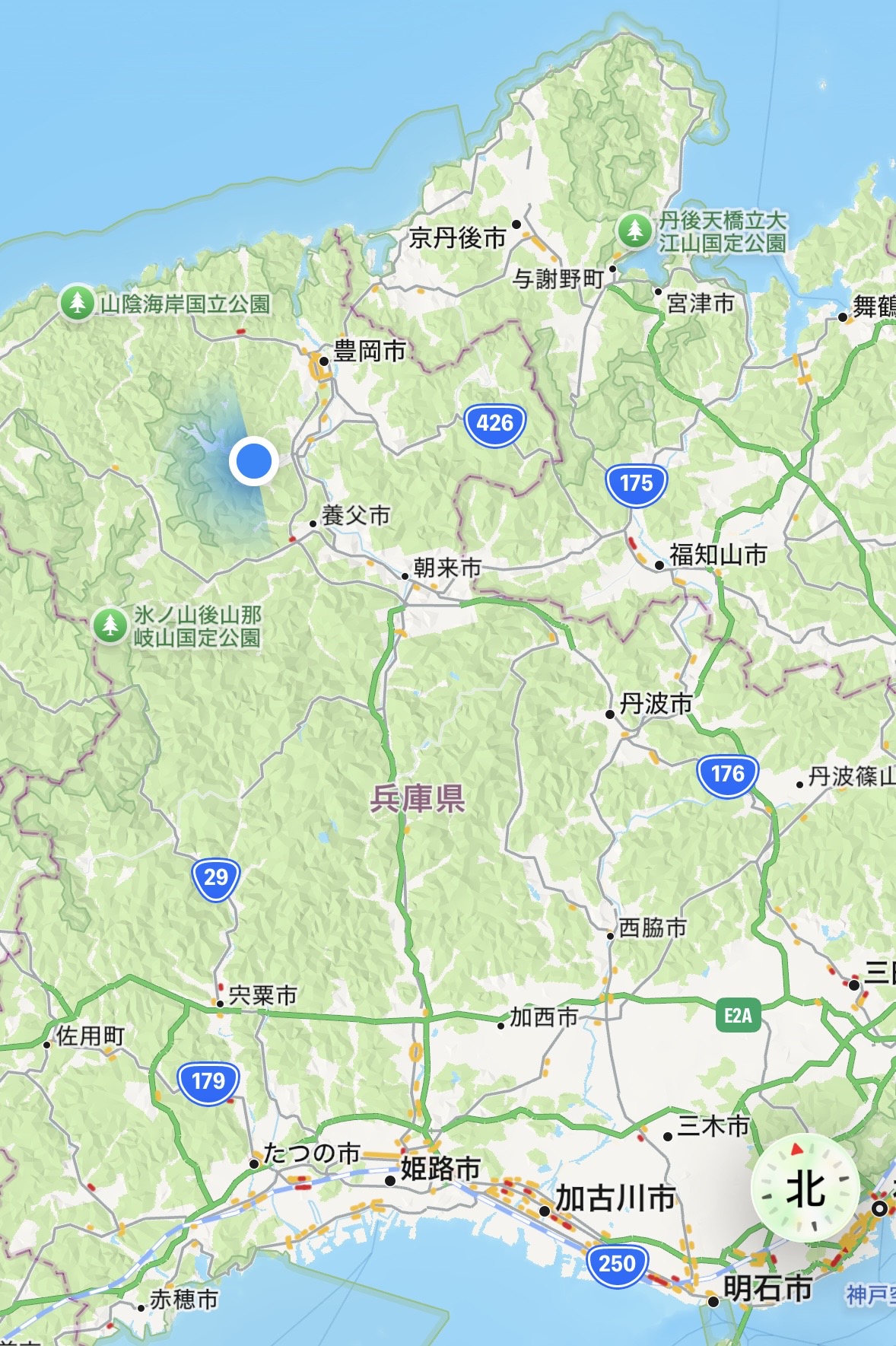
Task: Open 山陰海岸国立公園 park marker
Action: [x=77, y=303]
